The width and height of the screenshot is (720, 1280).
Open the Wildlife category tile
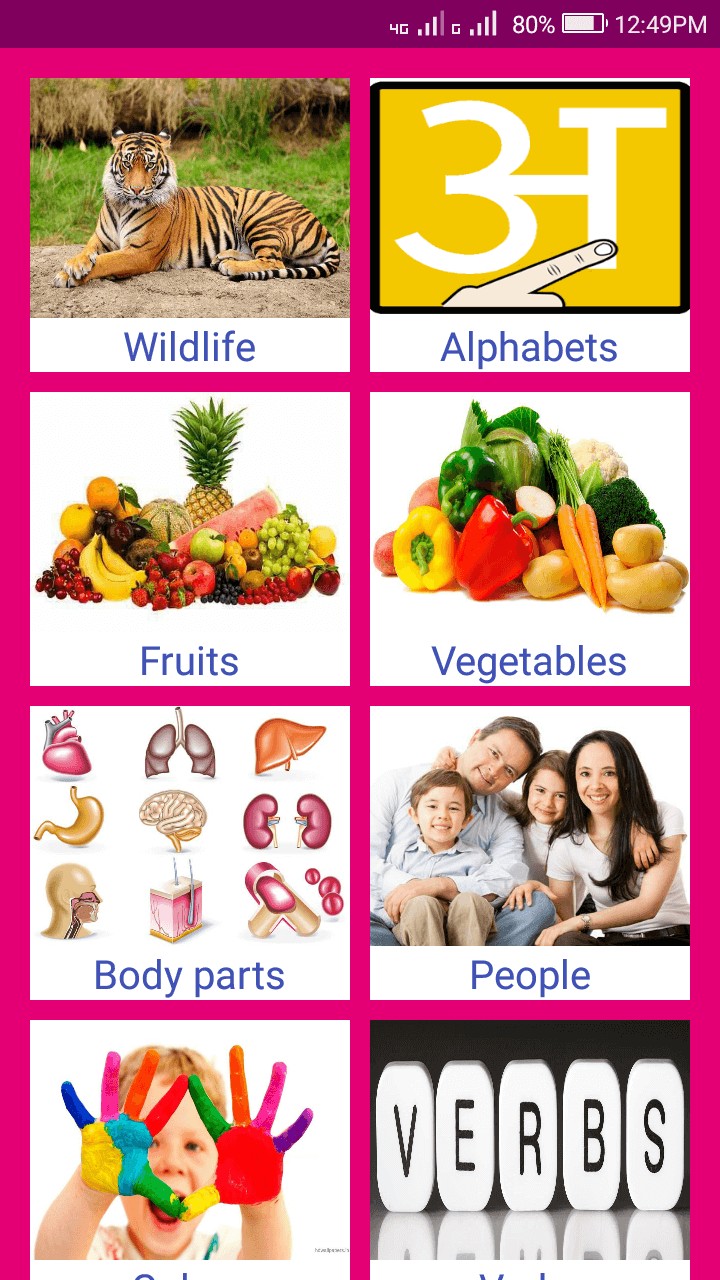[190, 225]
